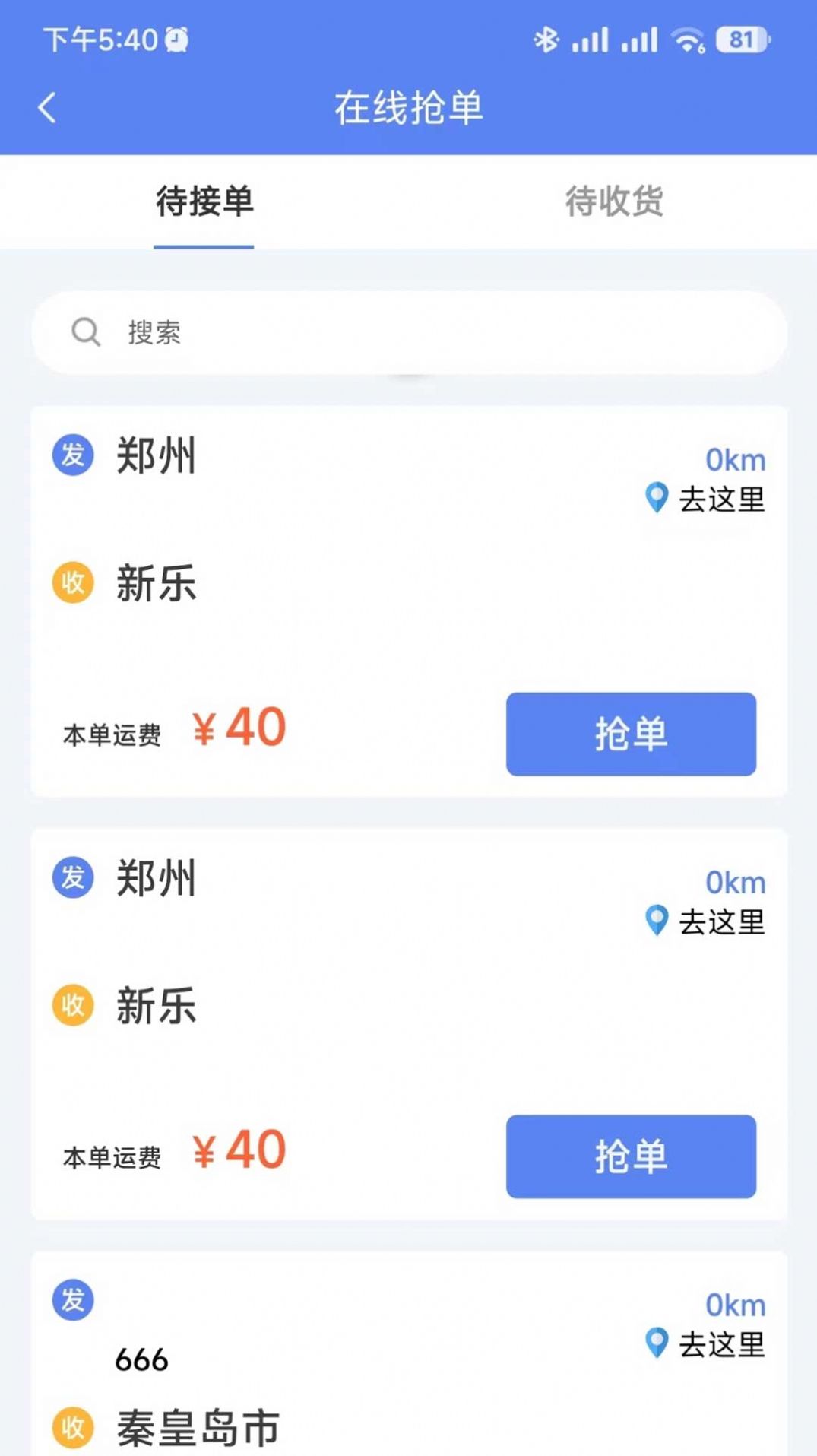Screen dimensions: 817x1456
Task: Tap inside the 搜索 search input field
Action: click(304, 332)
